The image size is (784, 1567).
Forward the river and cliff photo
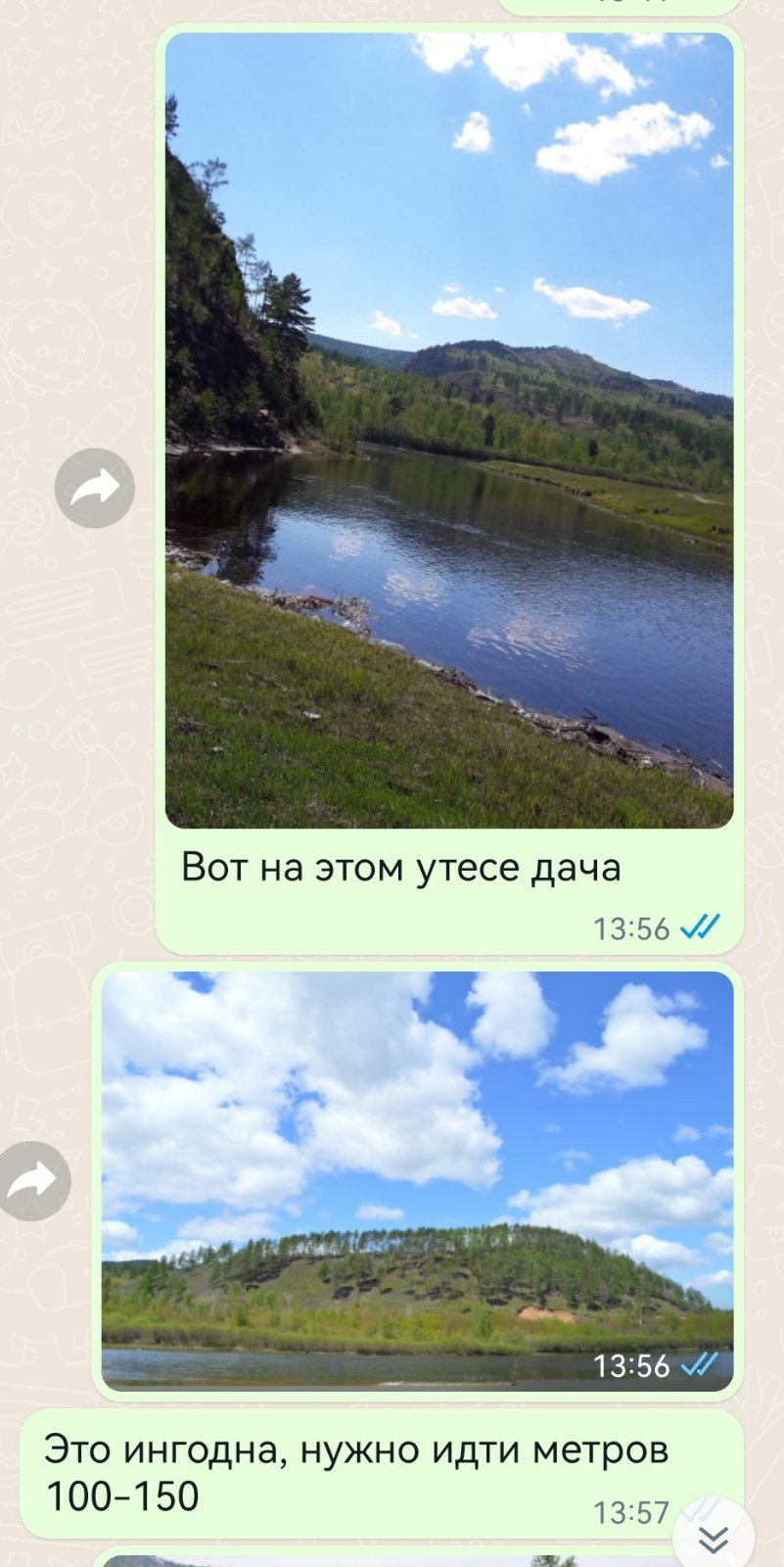coord(94,488)
